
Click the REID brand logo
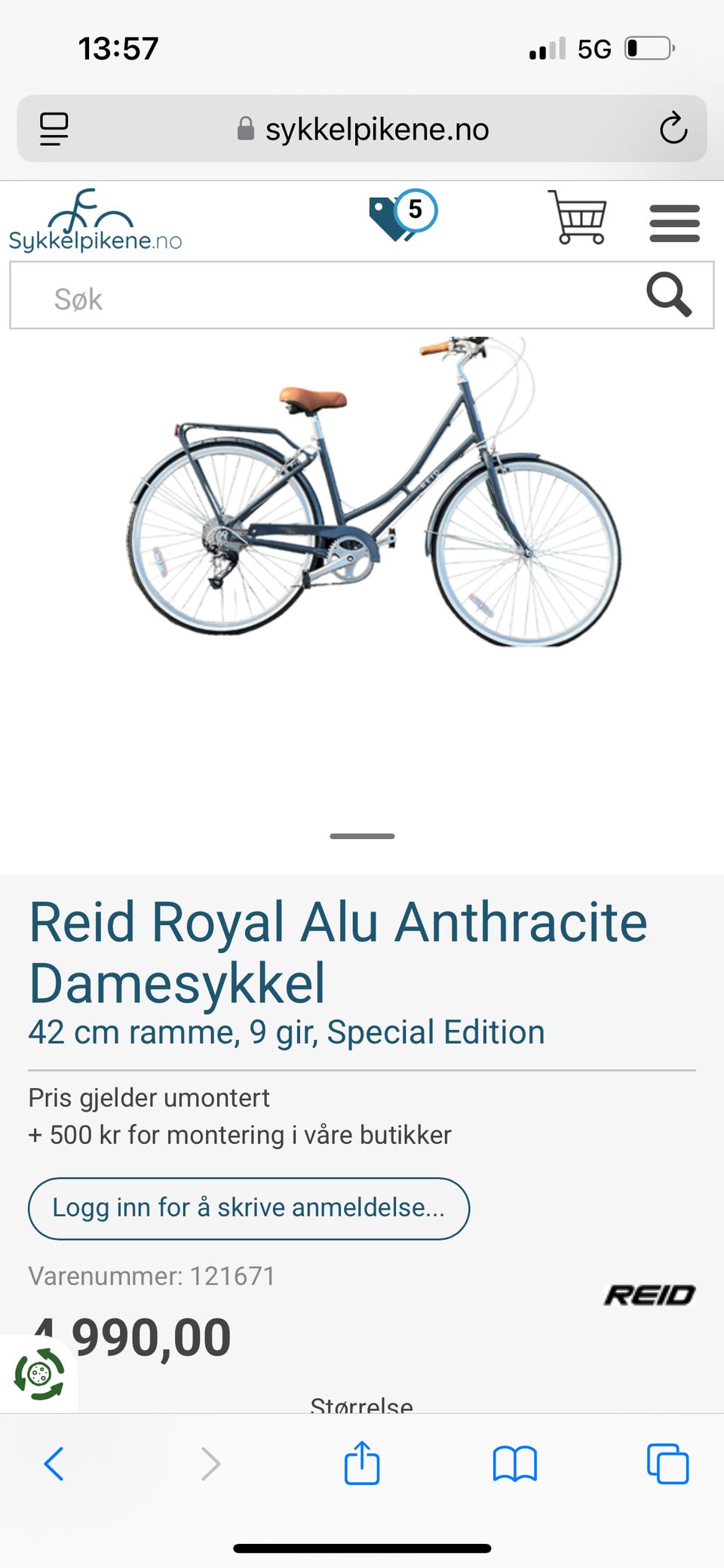pyautogui.click(x=649, y=1293)
